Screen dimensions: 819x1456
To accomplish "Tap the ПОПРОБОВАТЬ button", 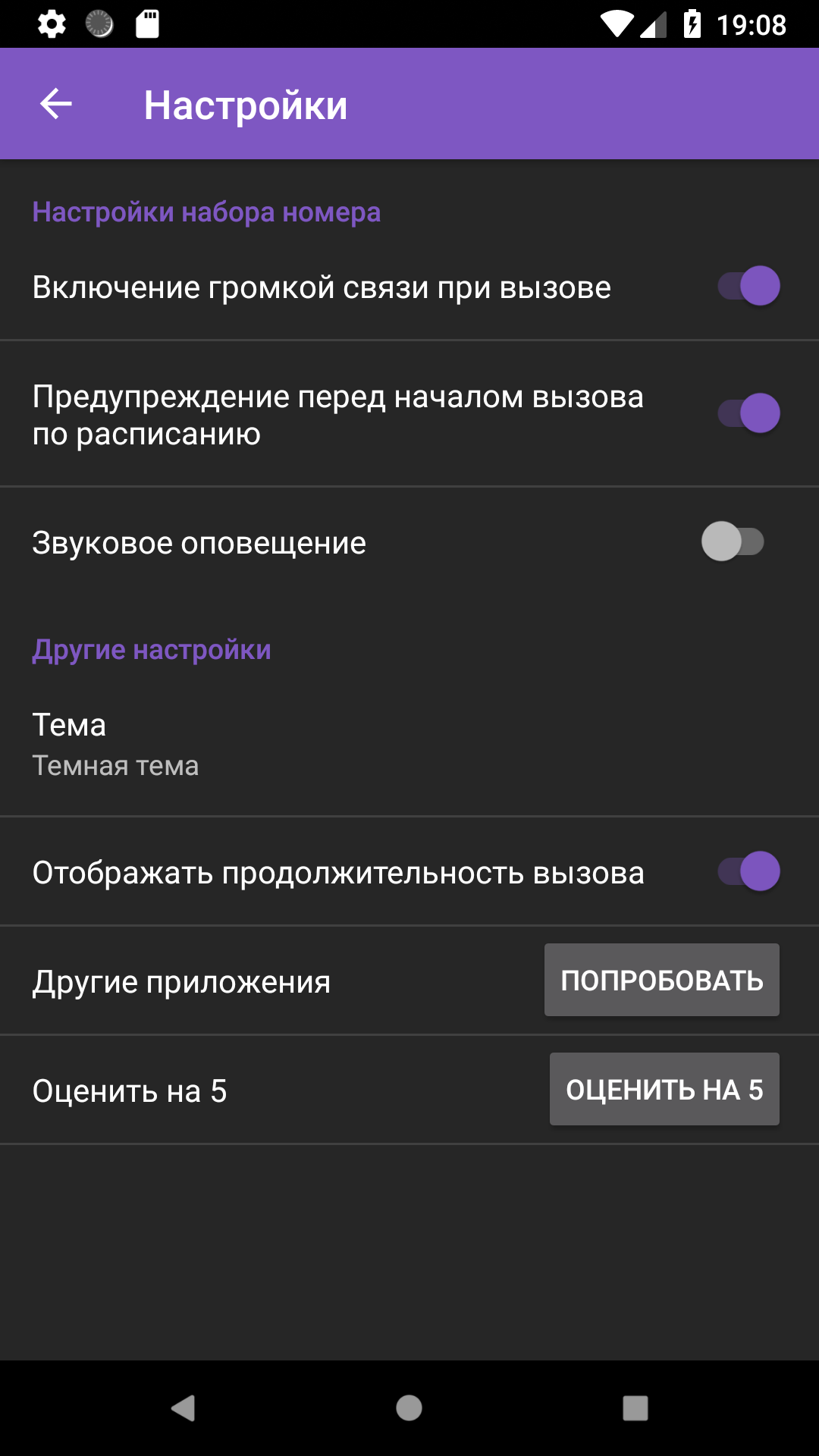I will pyautogui.click(x=661, y=980).
